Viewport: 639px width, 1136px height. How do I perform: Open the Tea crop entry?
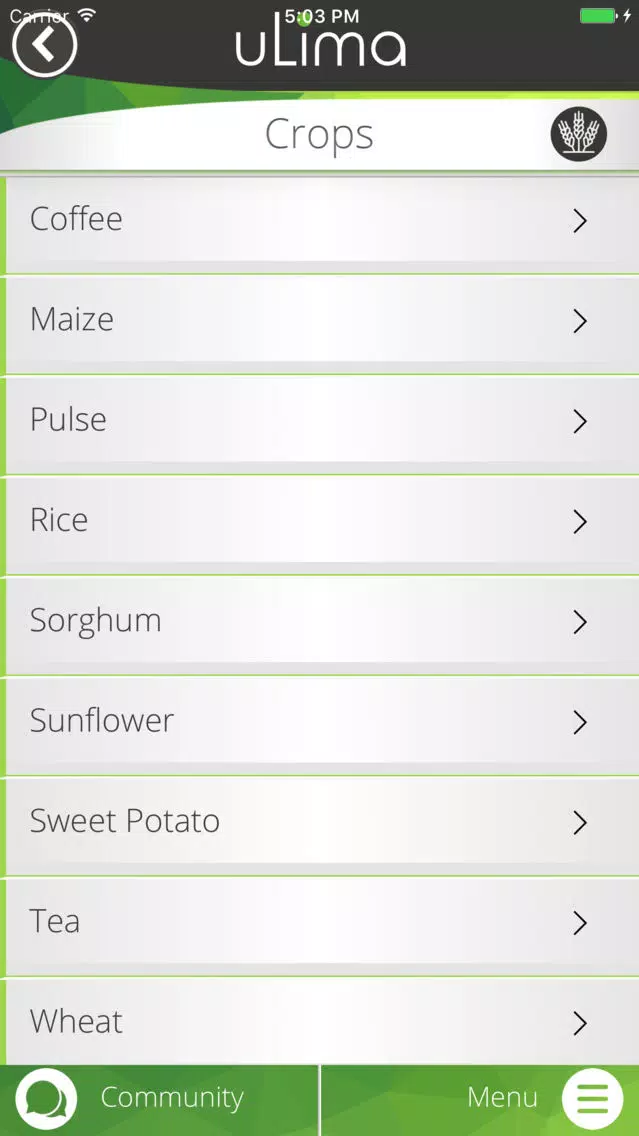320,927
